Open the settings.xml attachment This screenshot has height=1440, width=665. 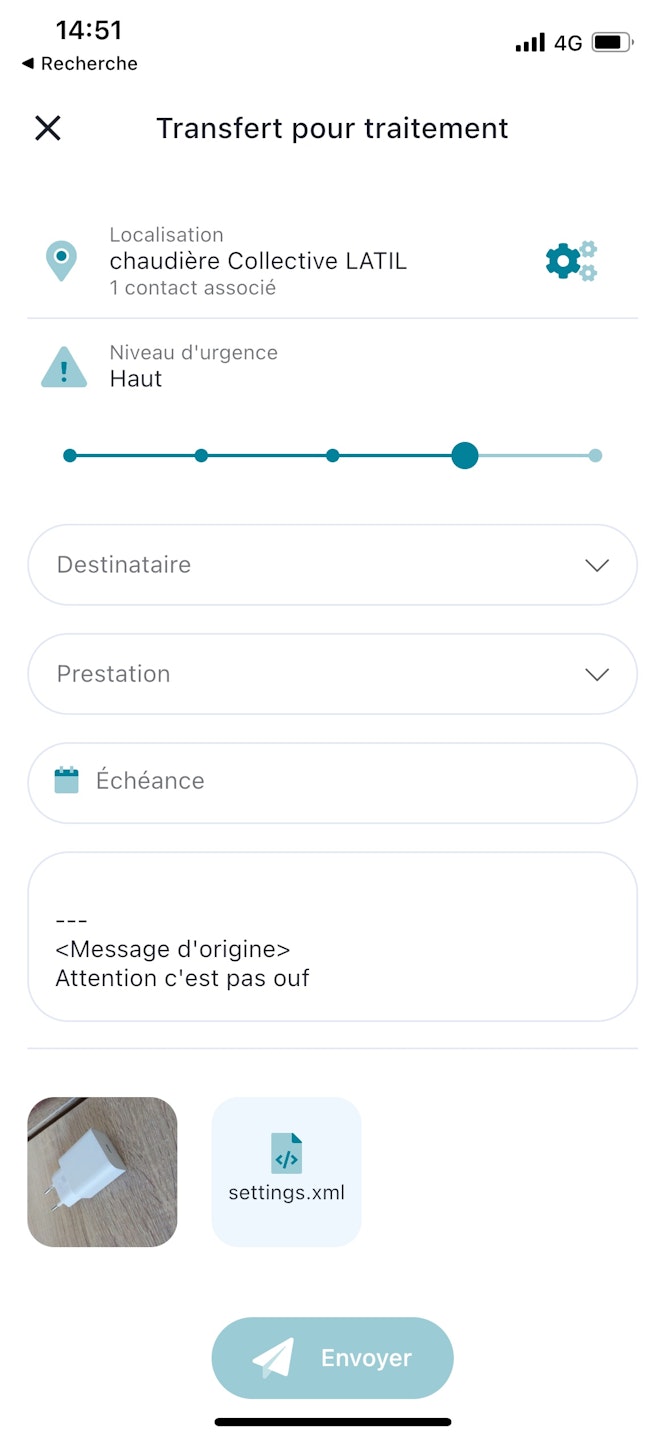286,1172
